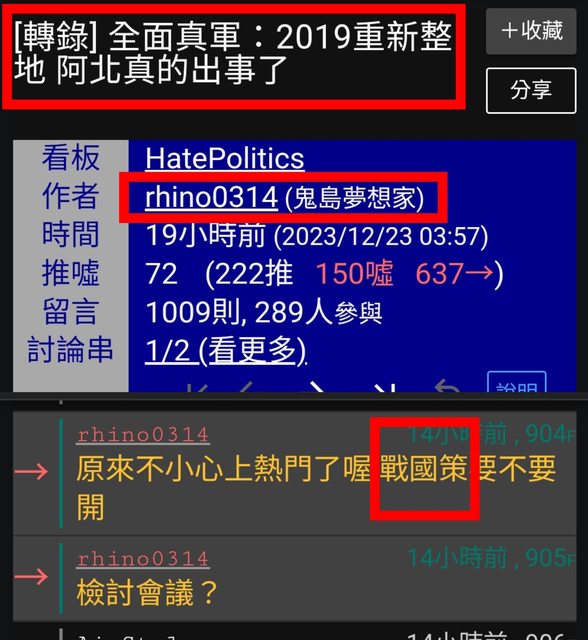The width and height of the screenshot is (588, 640).
Task: Open the 1/2 (看更多) thread link
Action: coord(226,351)
